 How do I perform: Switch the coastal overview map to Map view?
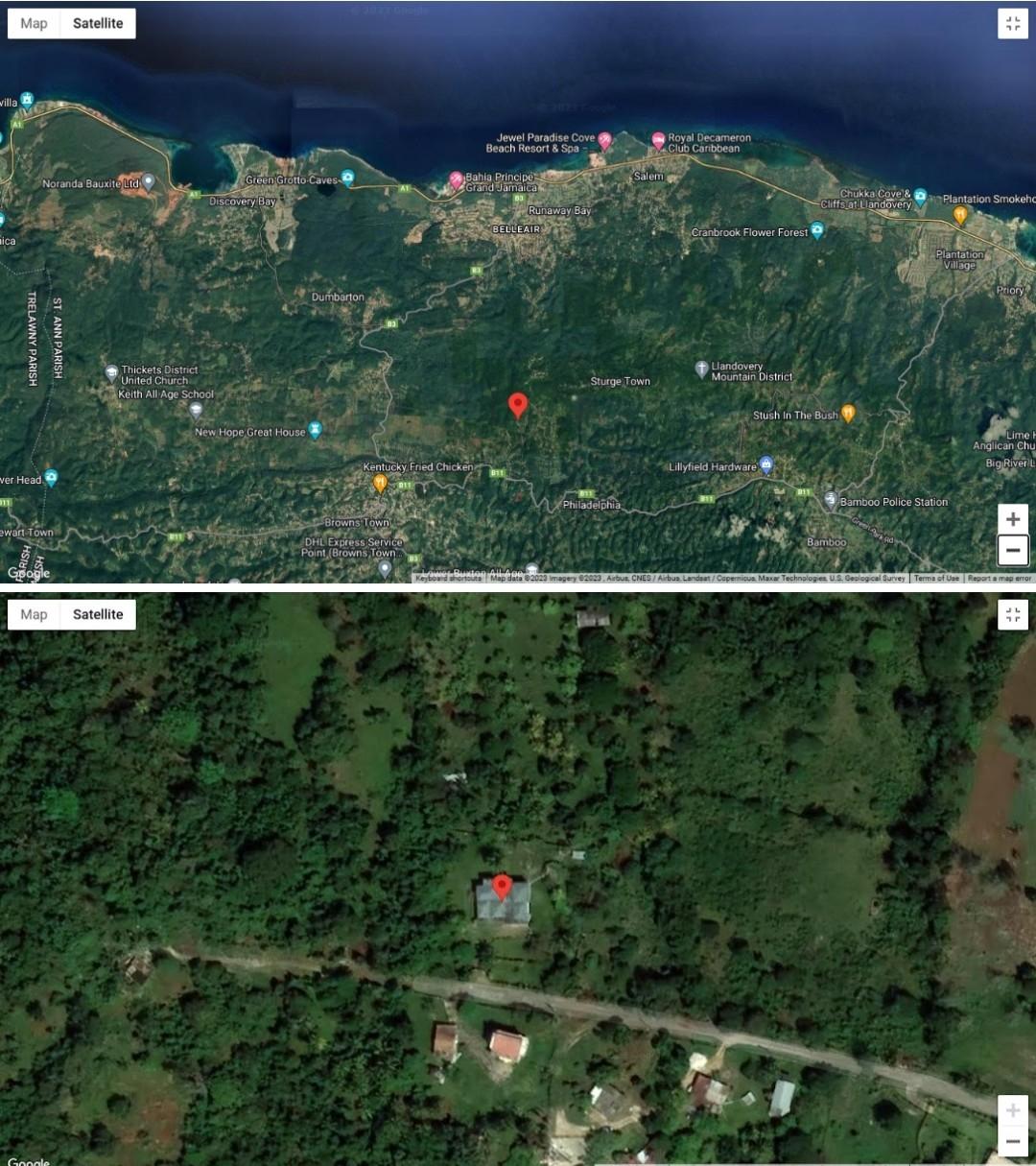point(34,24)
